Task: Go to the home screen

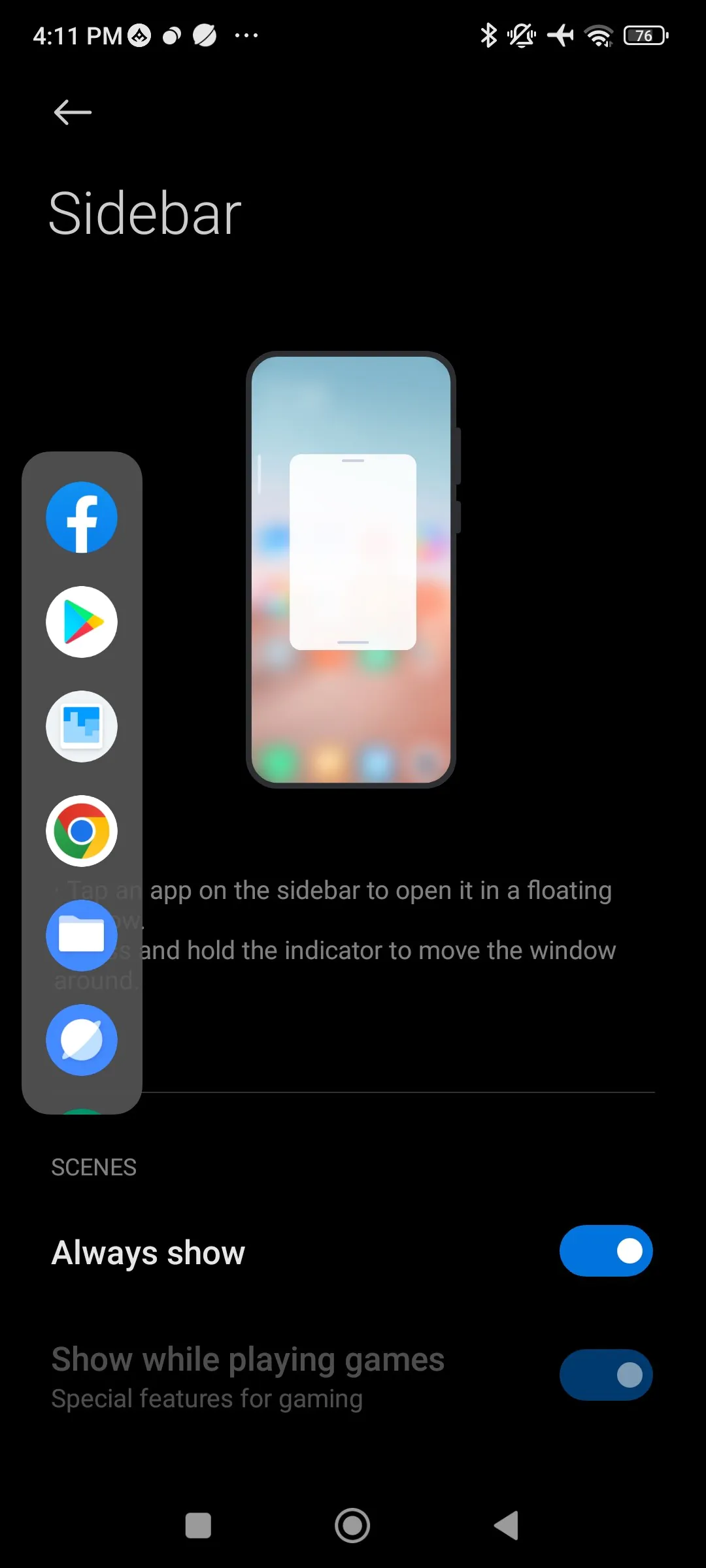Action: 352,1526
